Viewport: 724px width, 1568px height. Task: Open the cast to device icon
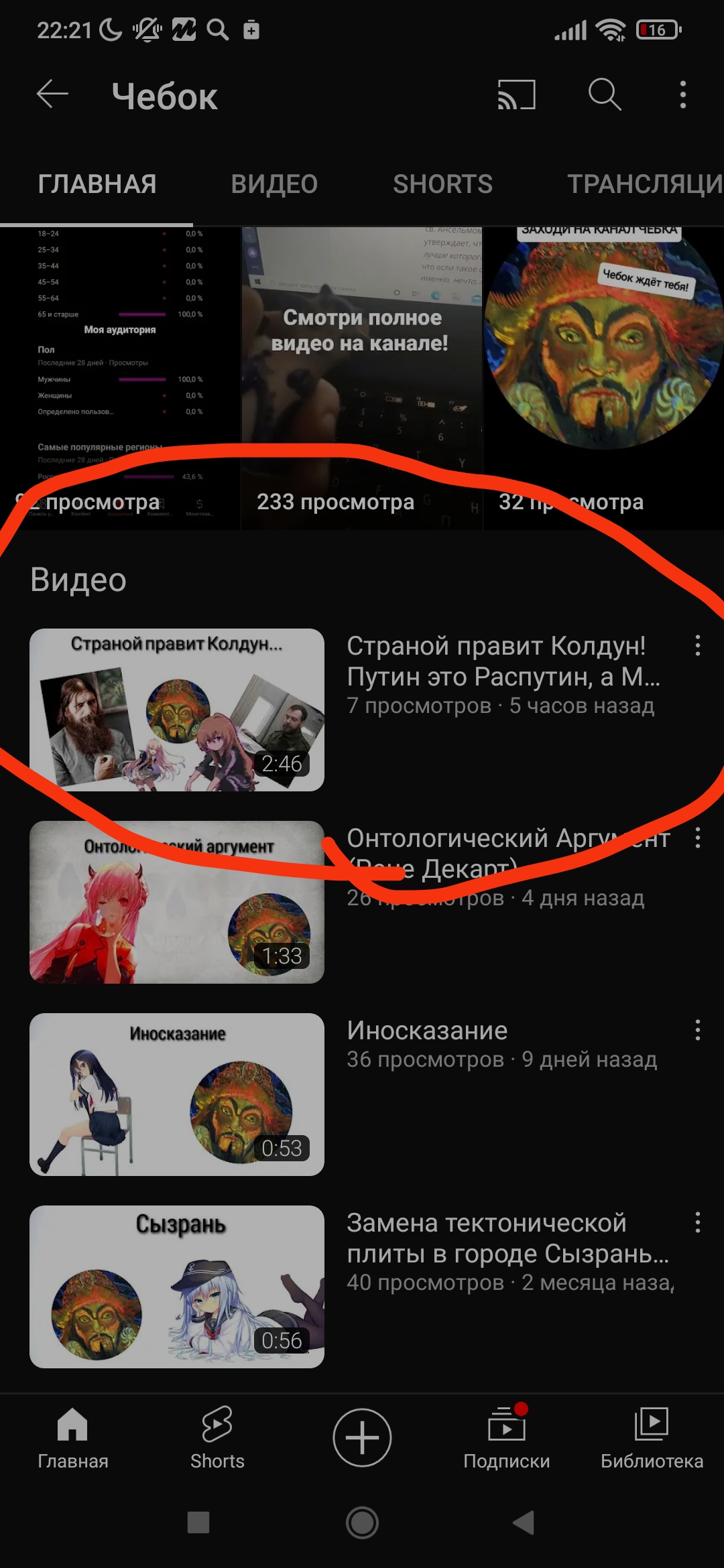(x=516, y=94)
